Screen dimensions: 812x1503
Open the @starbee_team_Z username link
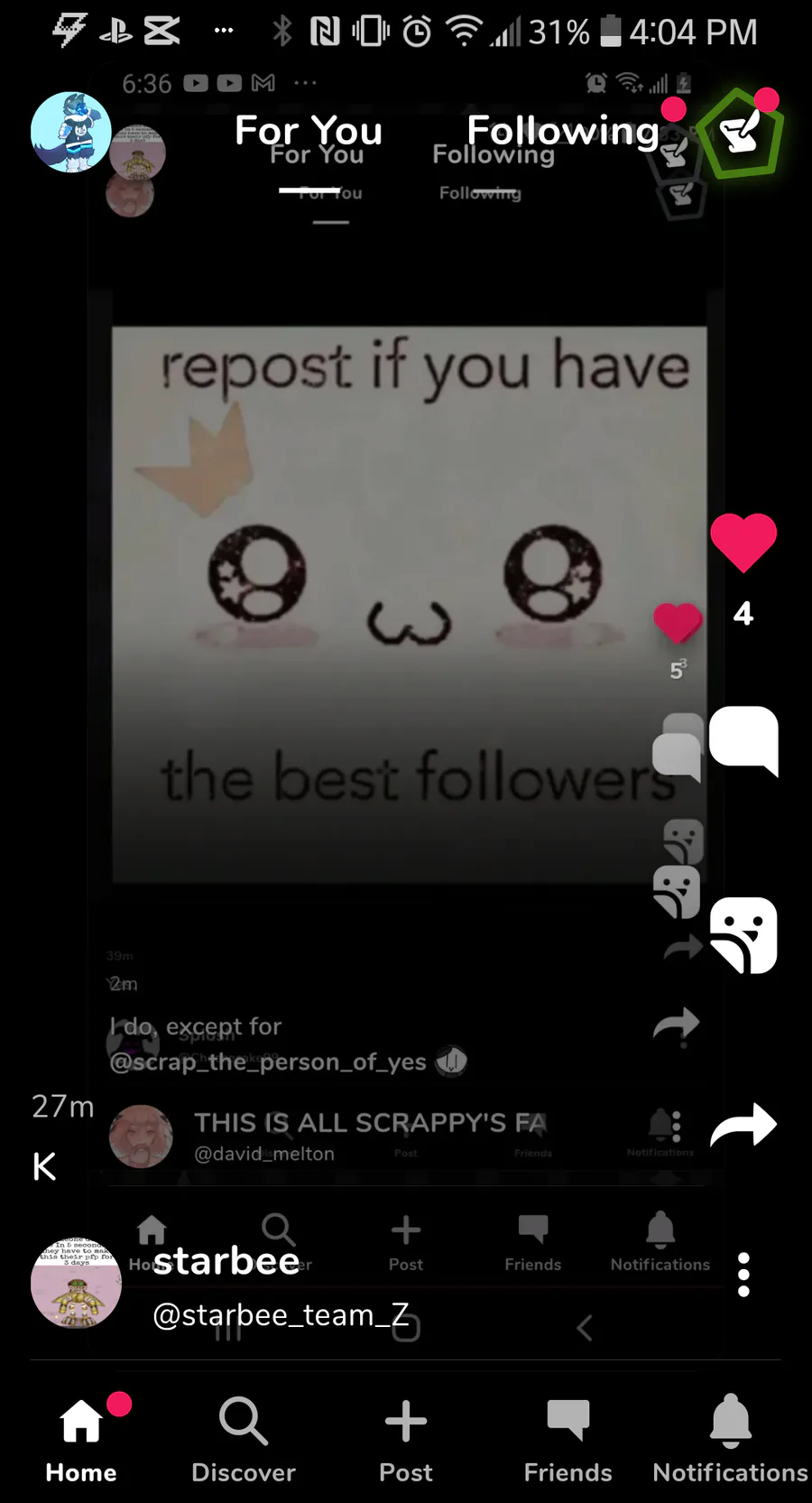[x=281, y=1315]
